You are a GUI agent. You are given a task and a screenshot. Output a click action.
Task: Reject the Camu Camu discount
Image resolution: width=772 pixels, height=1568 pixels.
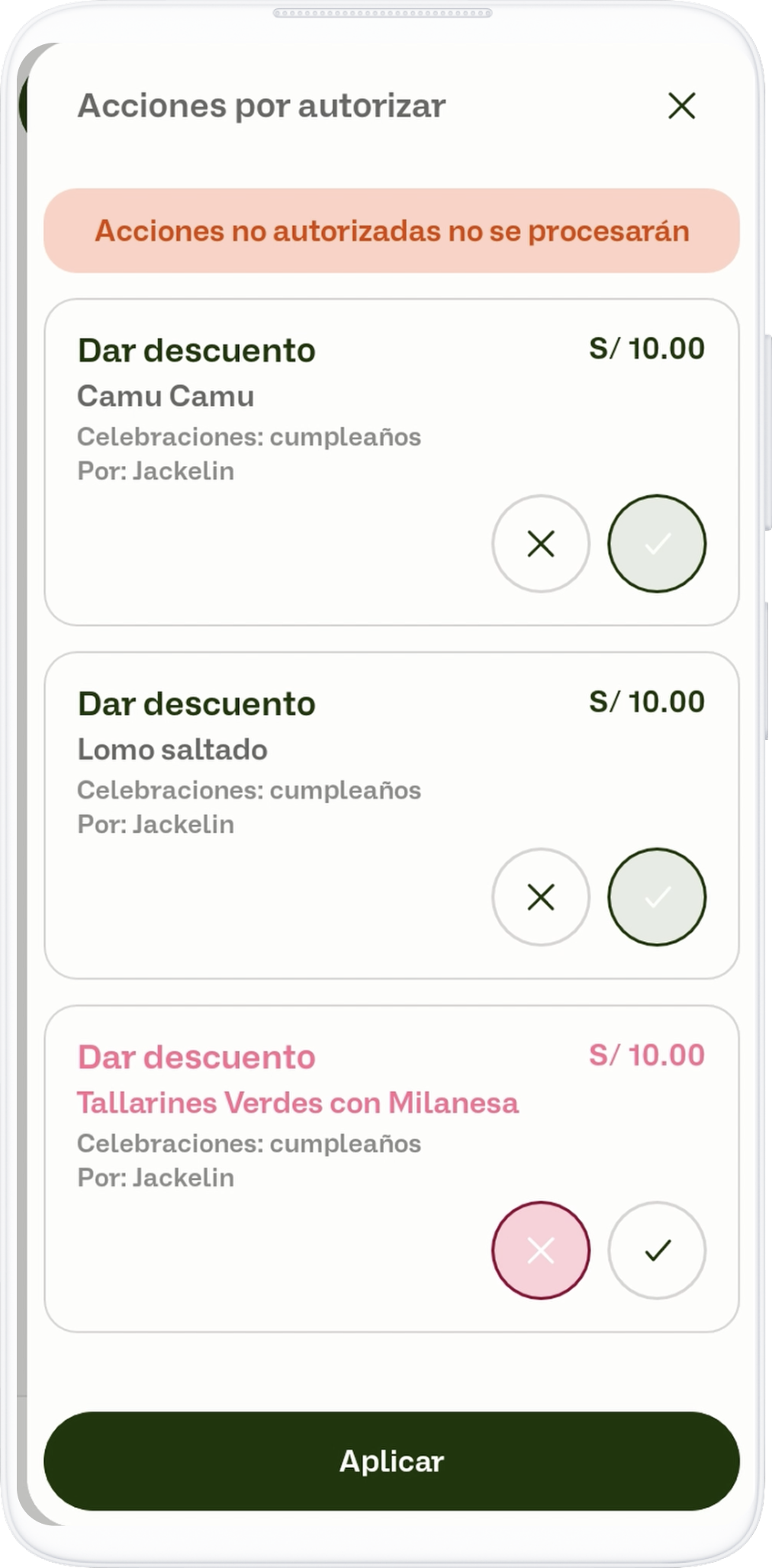pyautogui.click(x=541, y=544)
